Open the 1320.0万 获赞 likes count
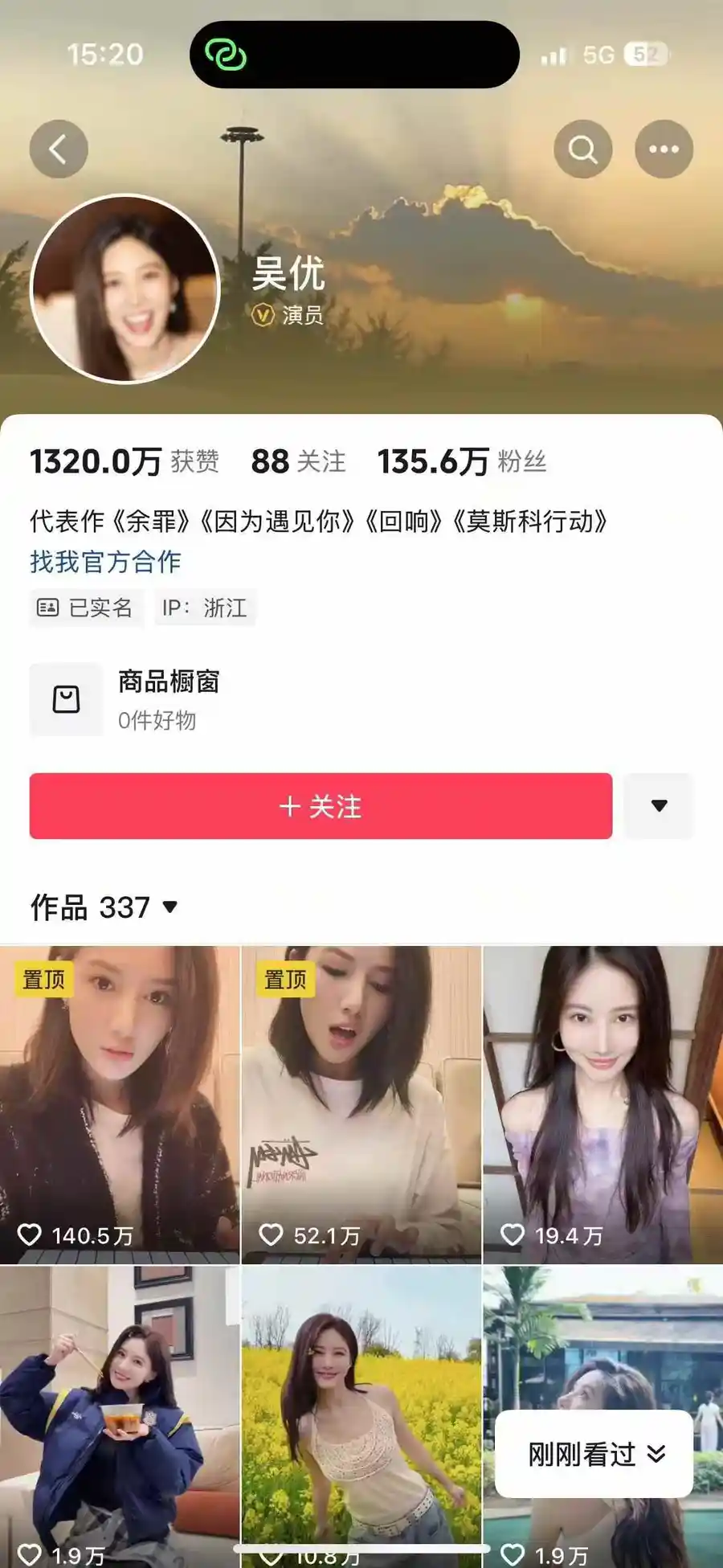Screen dimensions: 723x1568 [125, 461]
